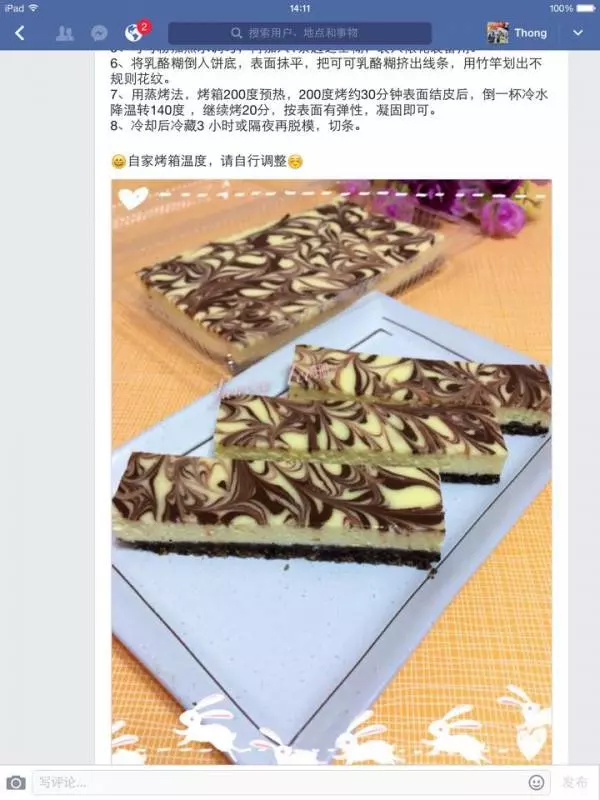The height and width of the screenshot is (800, 600).
Task: Open notifications globe with 2 alerts
Action: pos(134,32)
